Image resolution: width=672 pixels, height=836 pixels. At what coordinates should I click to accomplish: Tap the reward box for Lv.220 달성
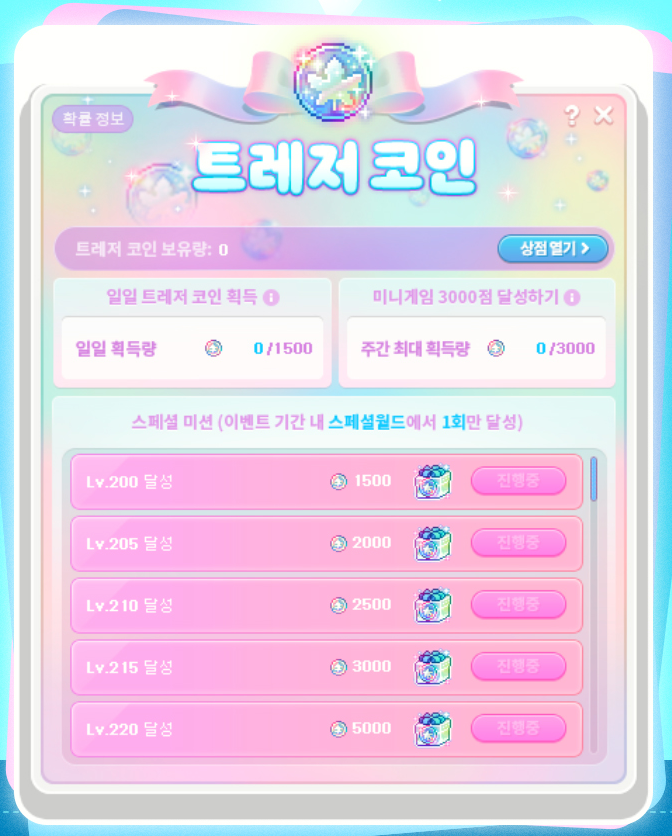[433, 729]
